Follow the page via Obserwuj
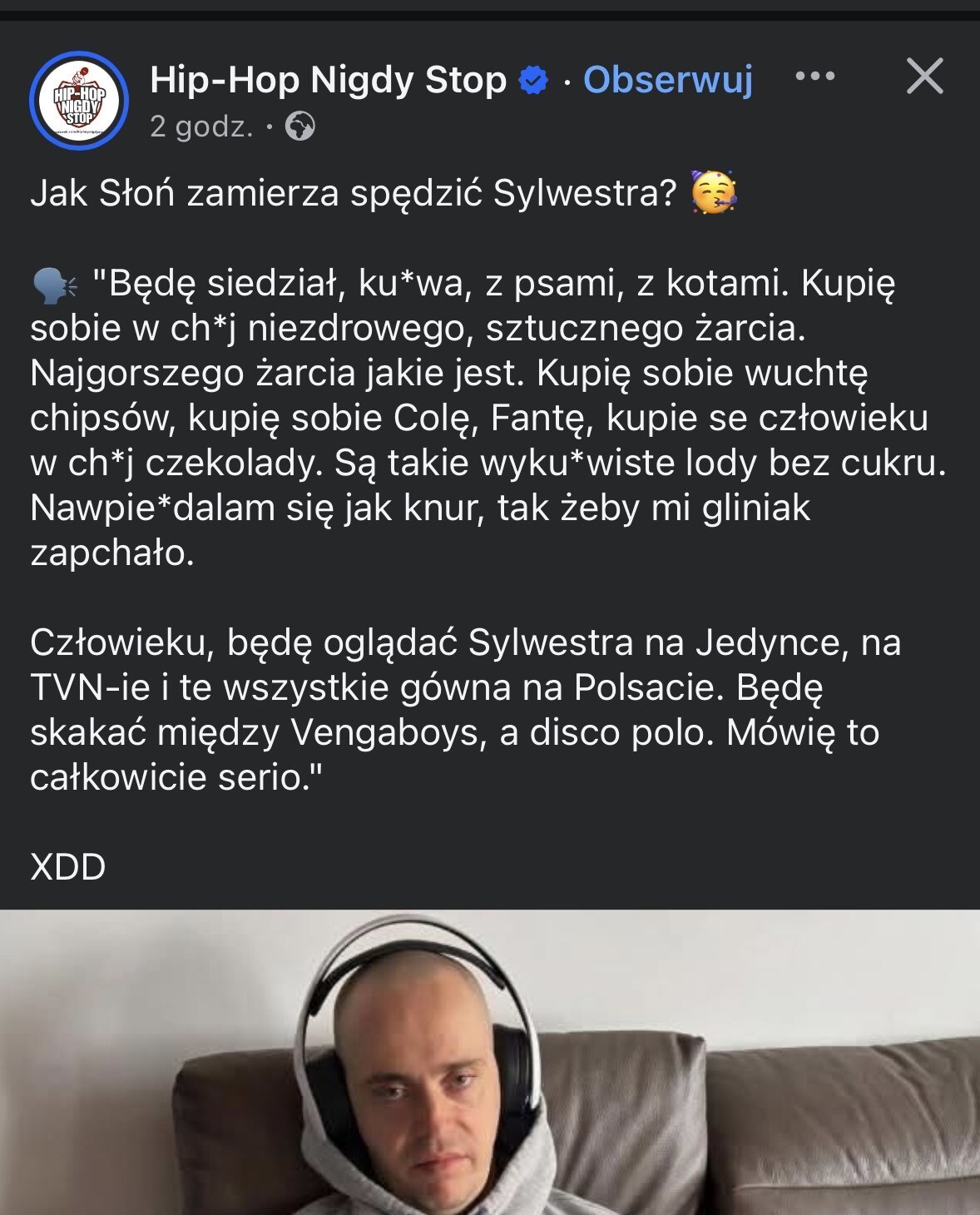Screen dimensions: 980x1215 point(667,80)
